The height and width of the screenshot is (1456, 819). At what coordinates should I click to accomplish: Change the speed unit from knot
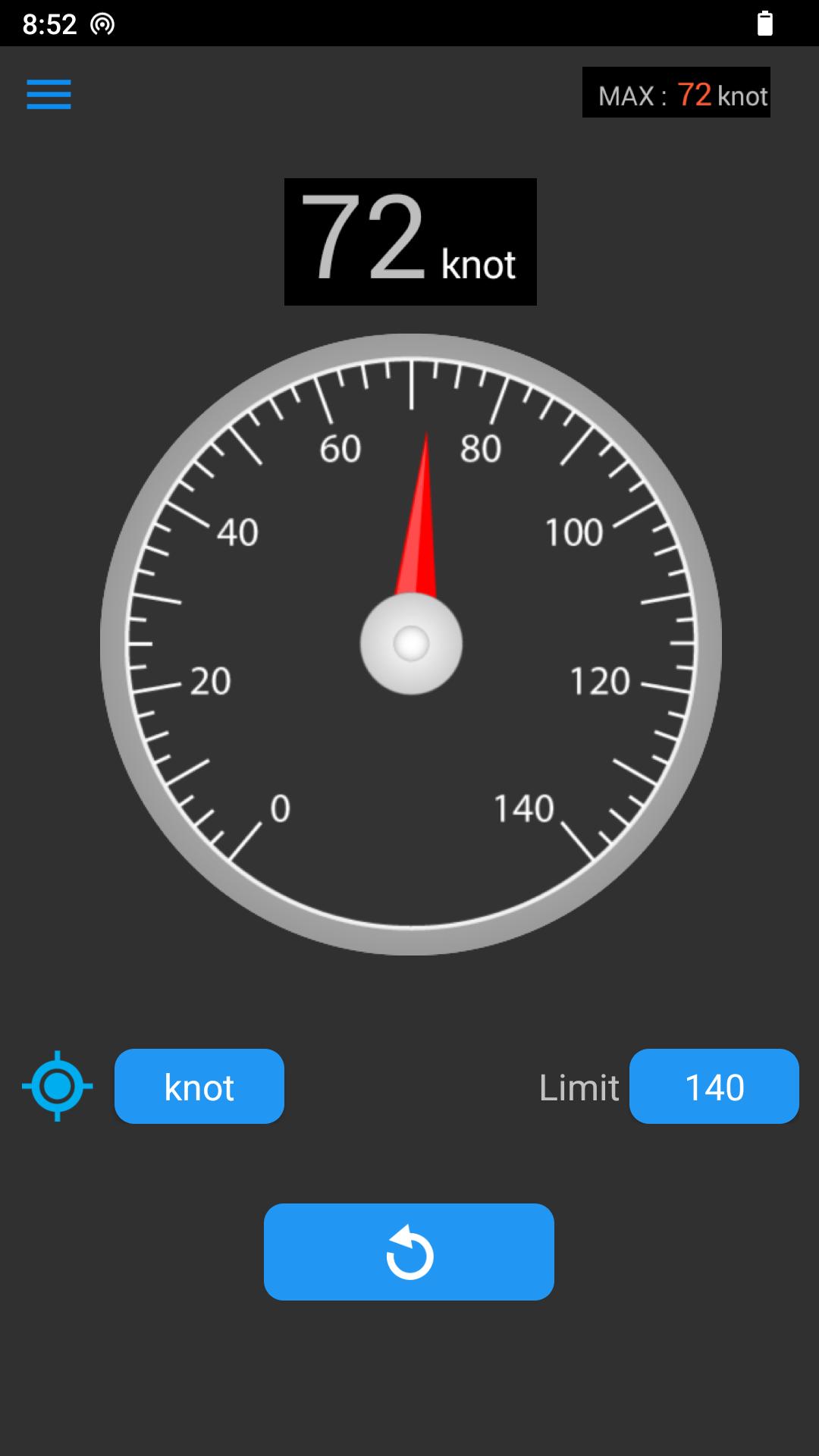pyautogui.click(x=199, y=1086)
